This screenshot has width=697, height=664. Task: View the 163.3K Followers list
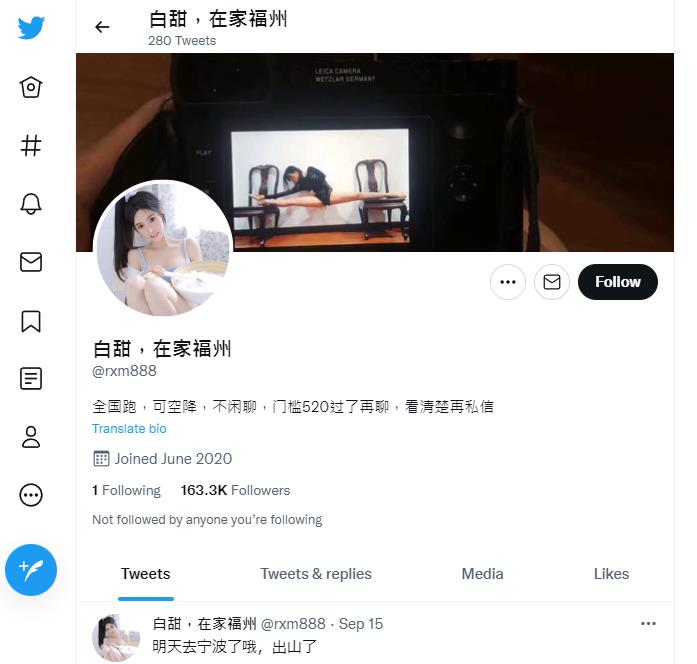[x=235, y=490]
